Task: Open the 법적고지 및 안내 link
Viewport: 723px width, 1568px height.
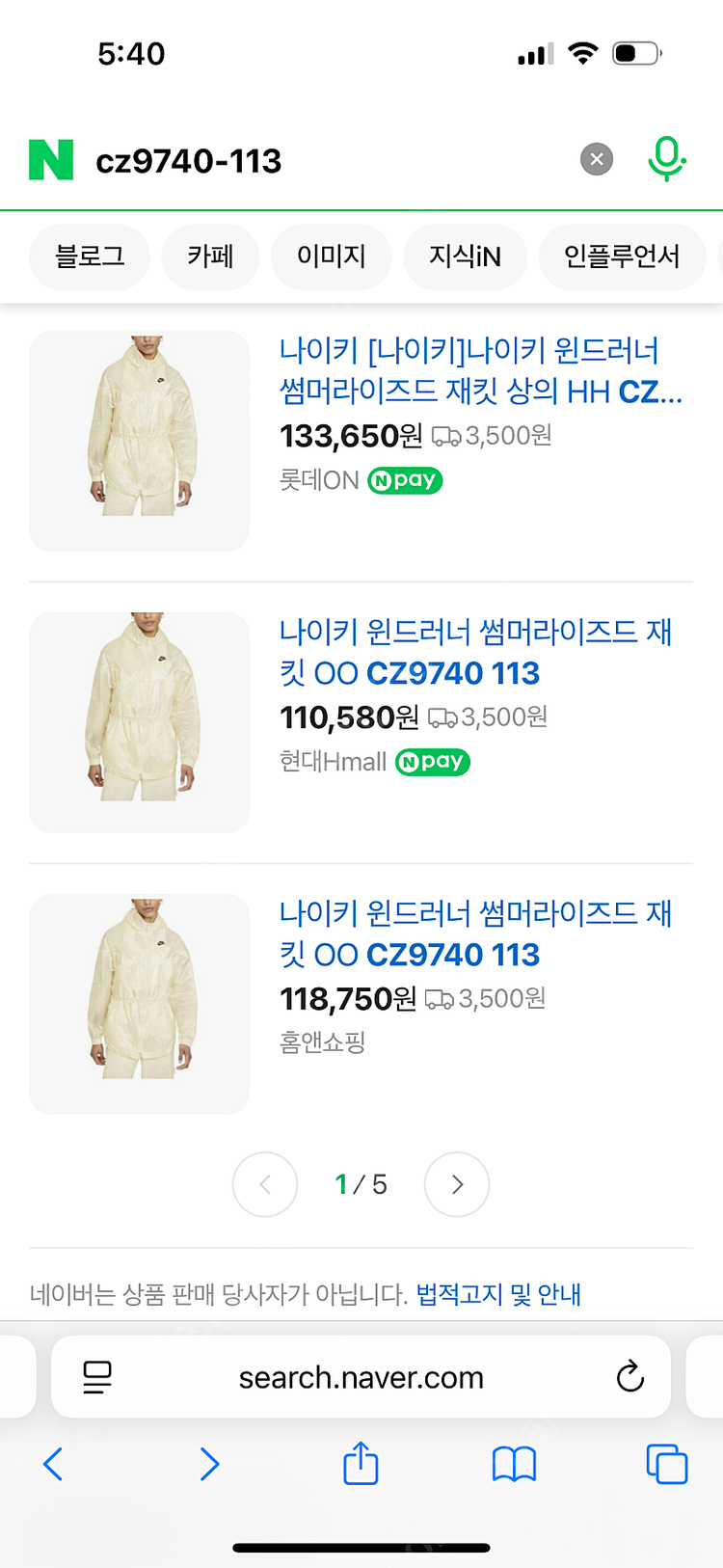Action: (498, 1294)
